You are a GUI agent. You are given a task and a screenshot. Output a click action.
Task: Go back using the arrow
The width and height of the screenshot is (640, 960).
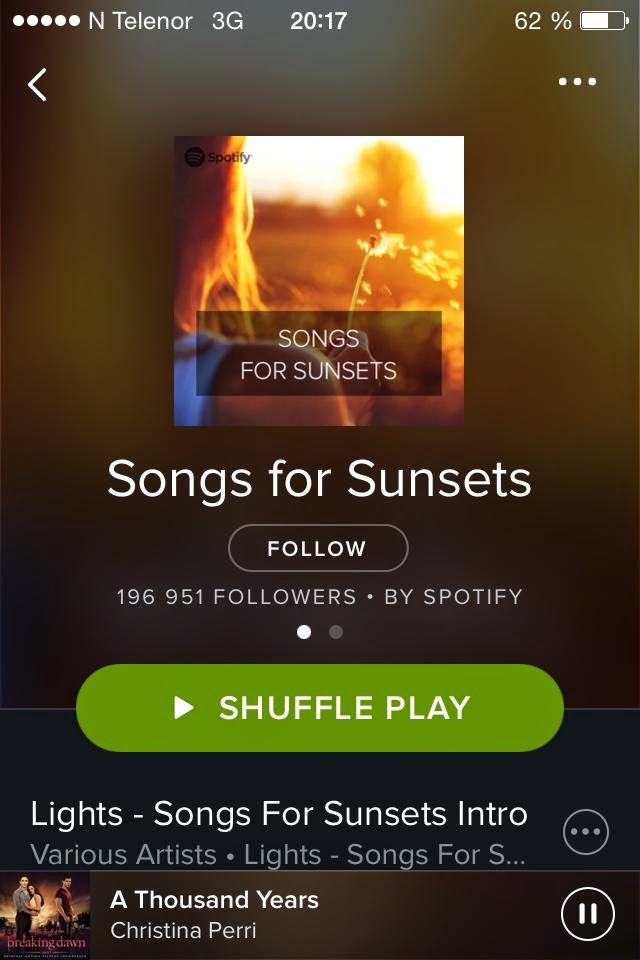click(38, 85)
